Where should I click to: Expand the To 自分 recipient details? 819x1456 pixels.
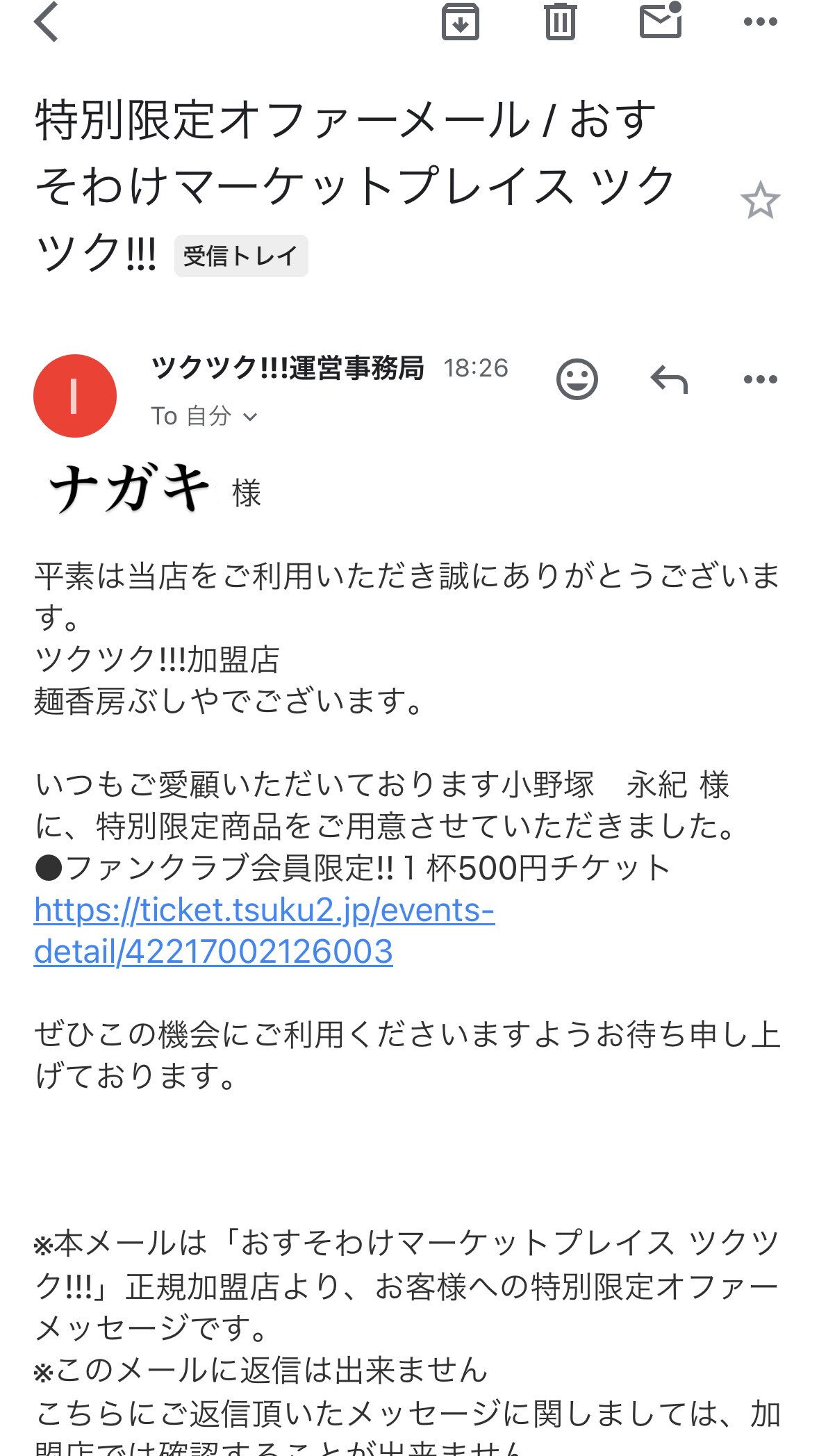[x=204, y=416]
